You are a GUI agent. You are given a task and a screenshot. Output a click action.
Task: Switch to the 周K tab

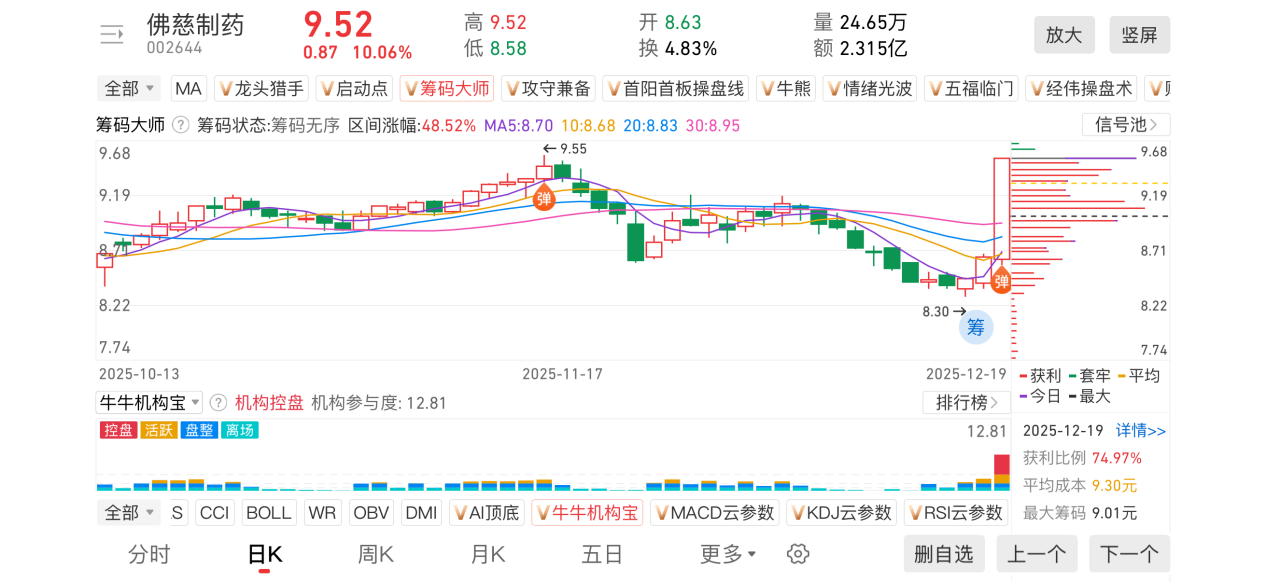[376, 554]
